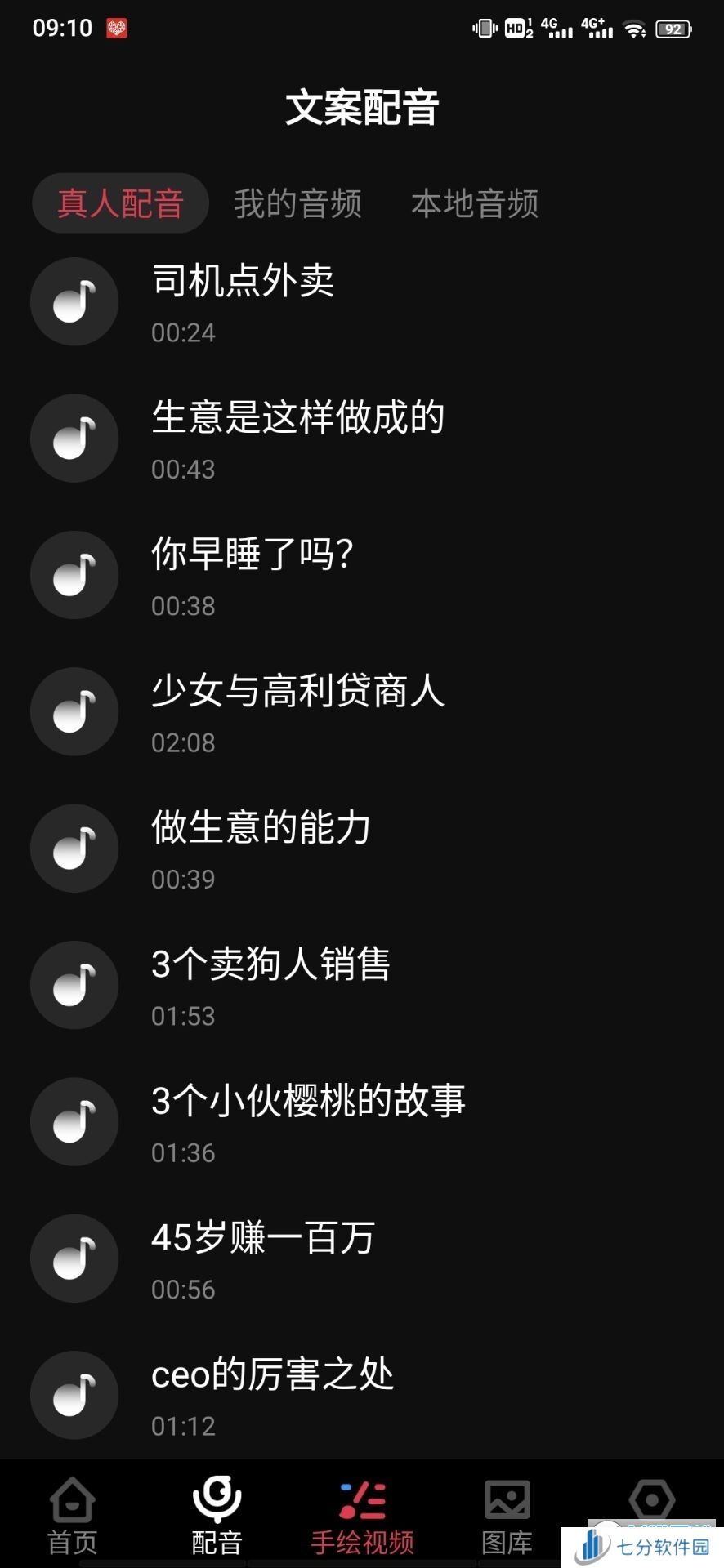Screen dimensions: 724x1568
Task: Open the 生意是这样做成的 audio
Action: 362,439
